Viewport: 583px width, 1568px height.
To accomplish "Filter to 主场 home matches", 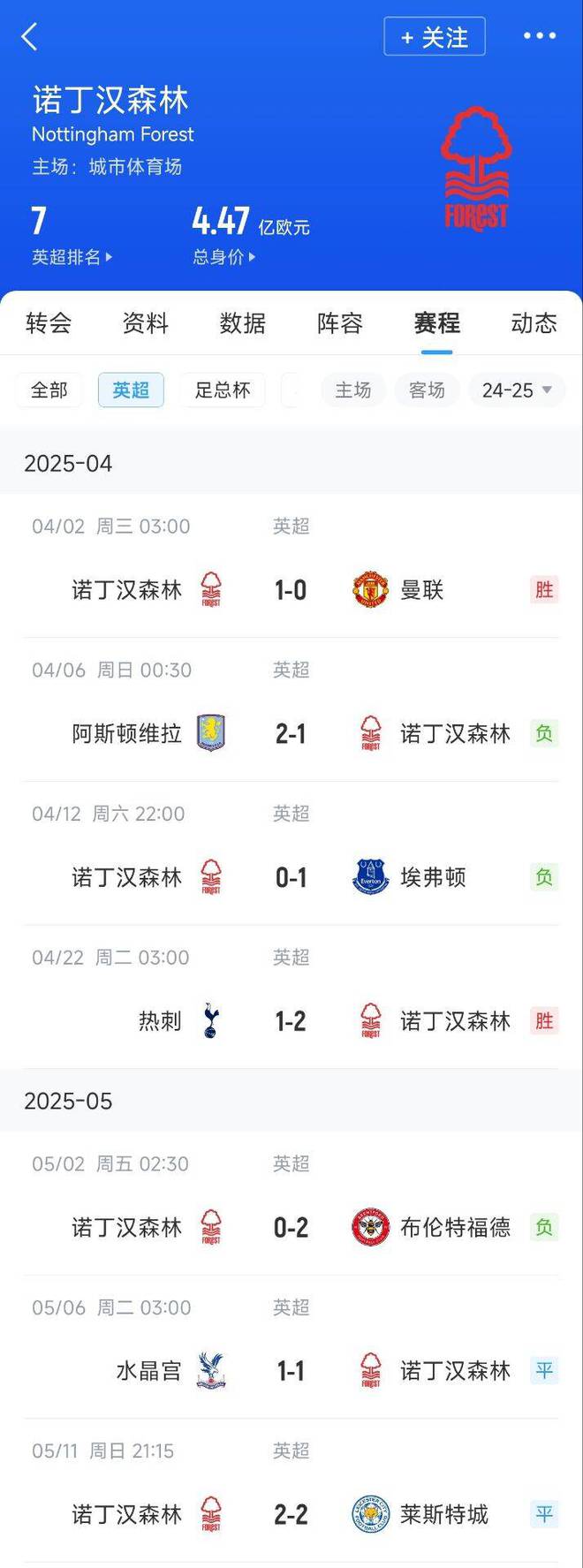I will pyautogui.click(x=352, y=390).
